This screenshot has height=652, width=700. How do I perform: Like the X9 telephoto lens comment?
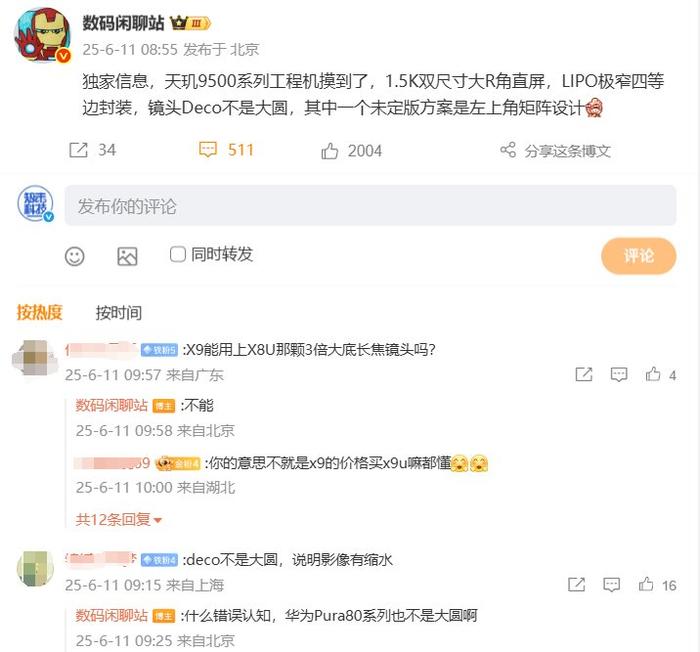point(654,375)
